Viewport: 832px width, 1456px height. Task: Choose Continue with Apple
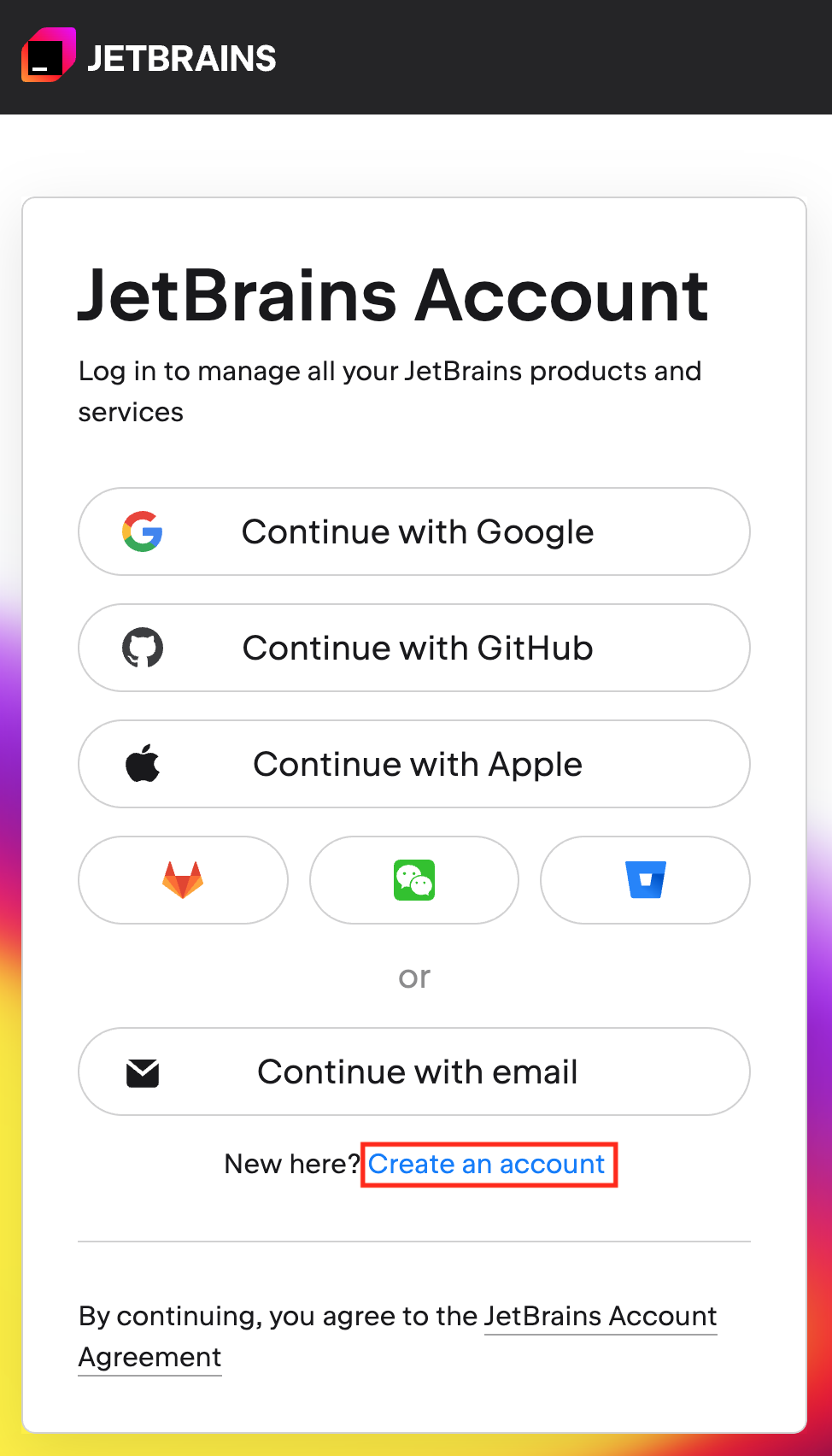414,764
